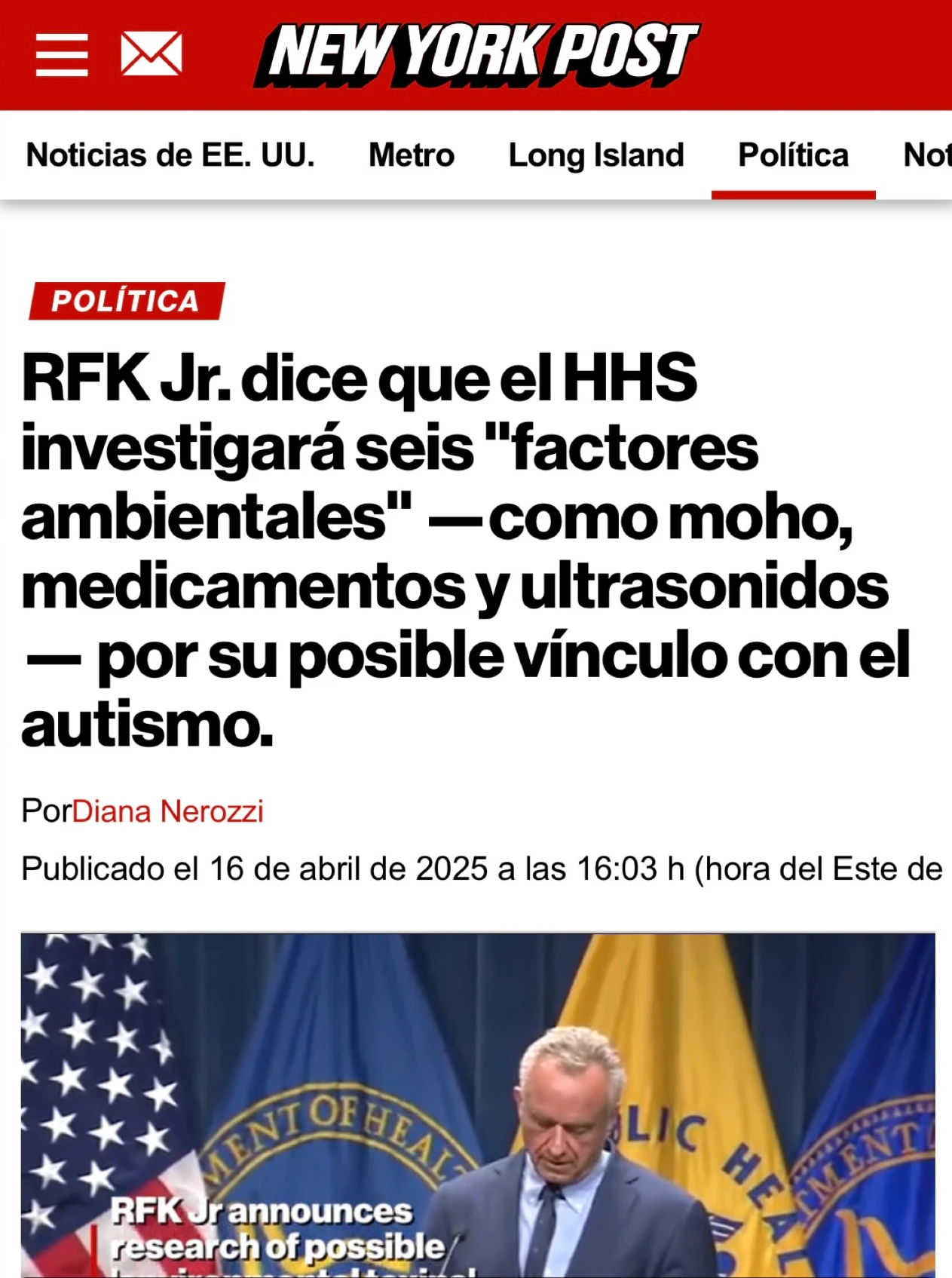This screenshot has width=952, height=1278.
Task: Switch to Noticias de EE. UU. section
Action: pos(170,155)
